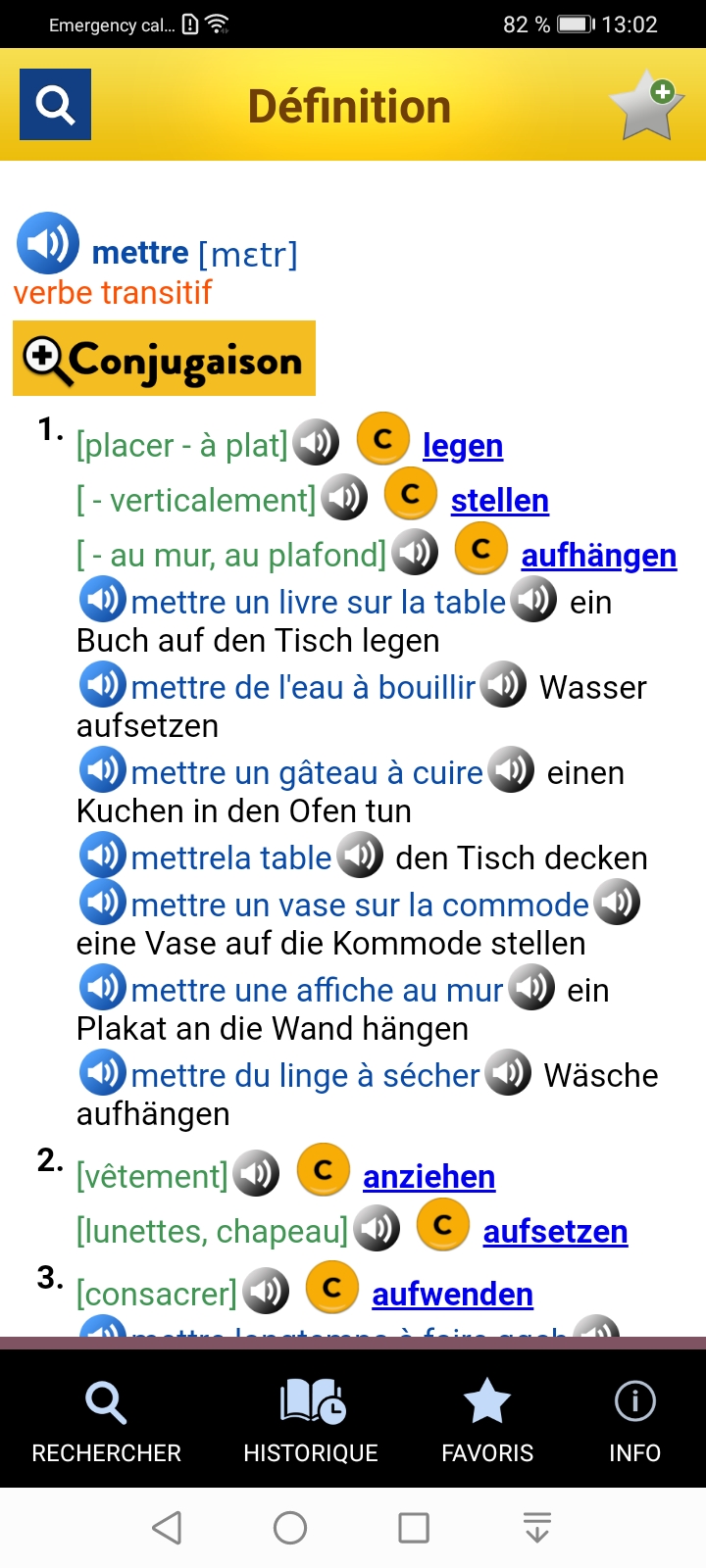Follow the stellen link
Image resolution: width=706 pixels, height=1568 pixels.
point(499,501)
